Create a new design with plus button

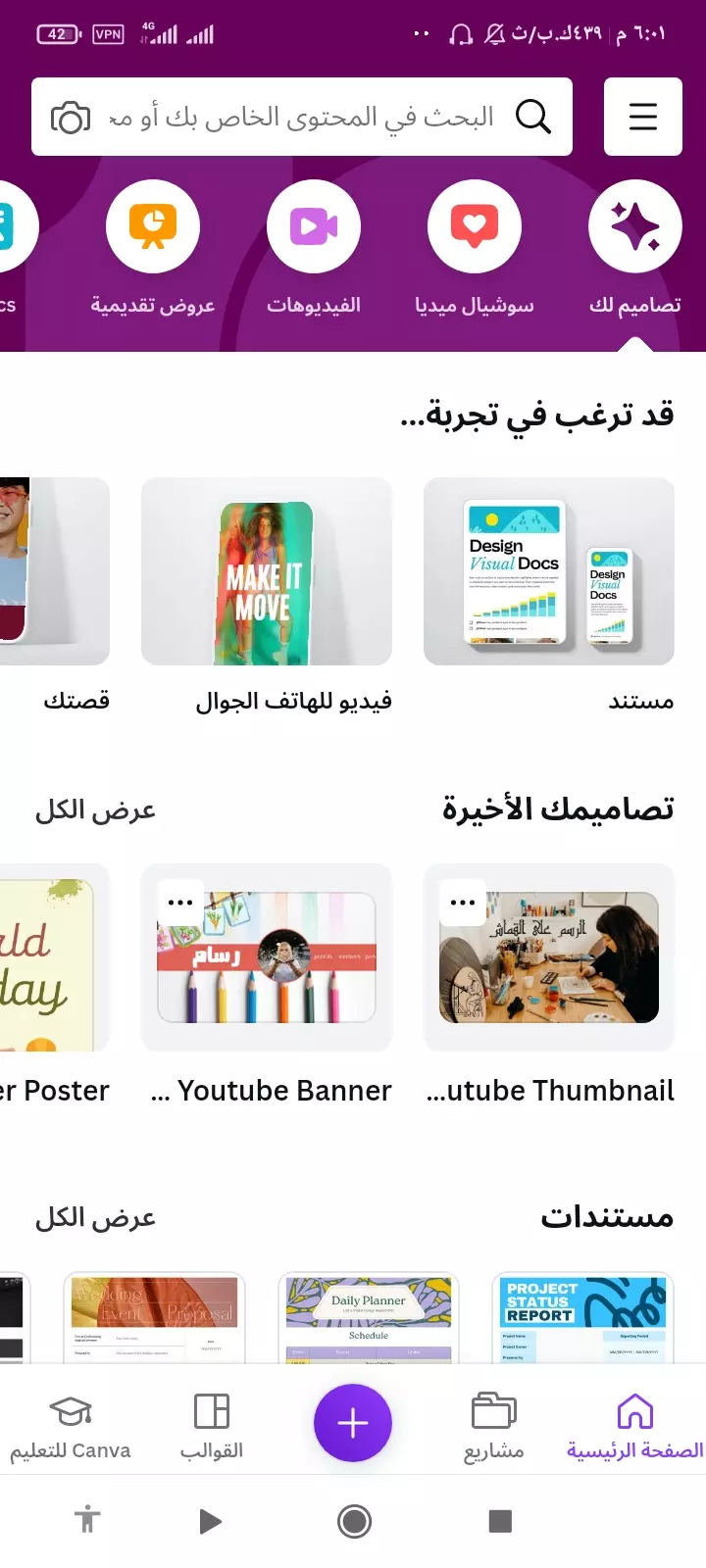point(353,1423)
